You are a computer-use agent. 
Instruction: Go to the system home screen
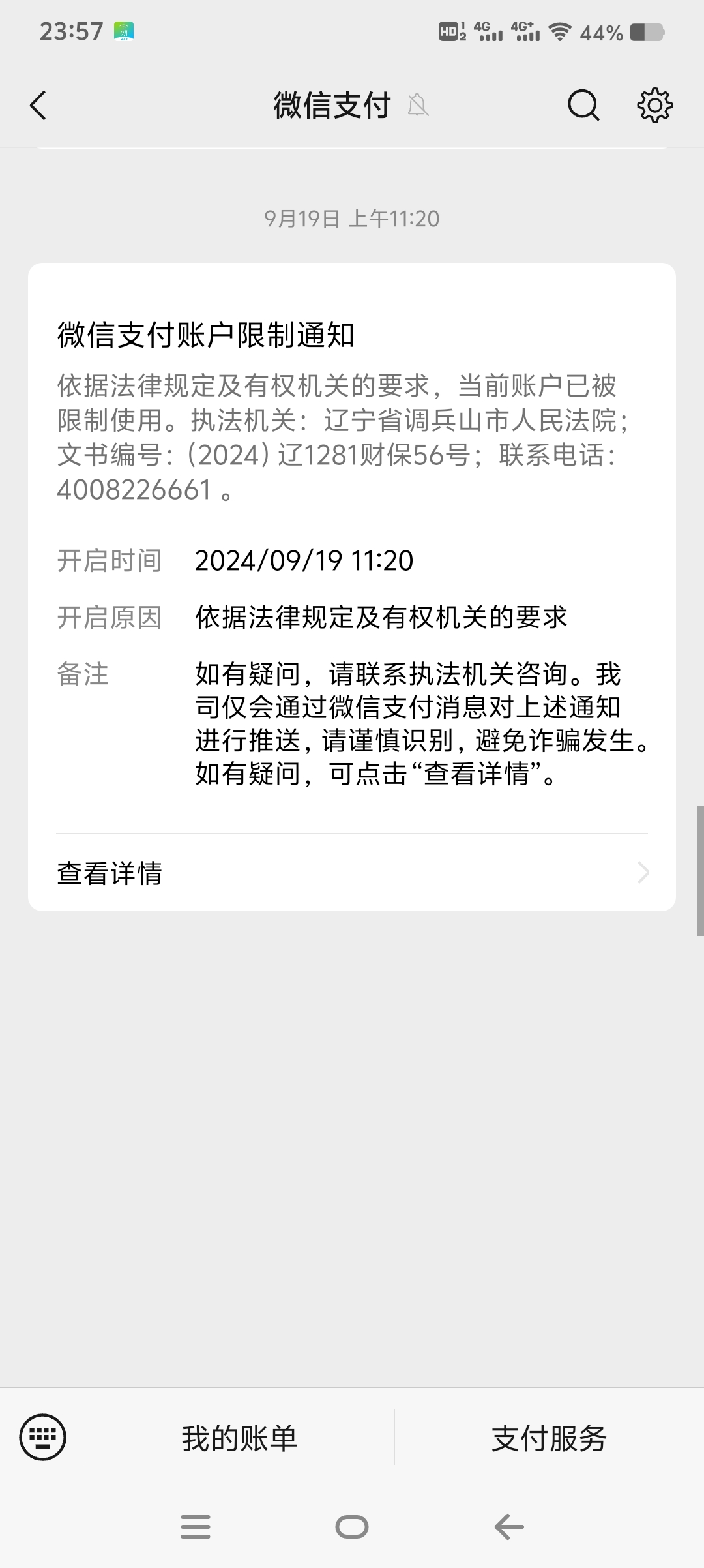click(x=352, y=1527)
